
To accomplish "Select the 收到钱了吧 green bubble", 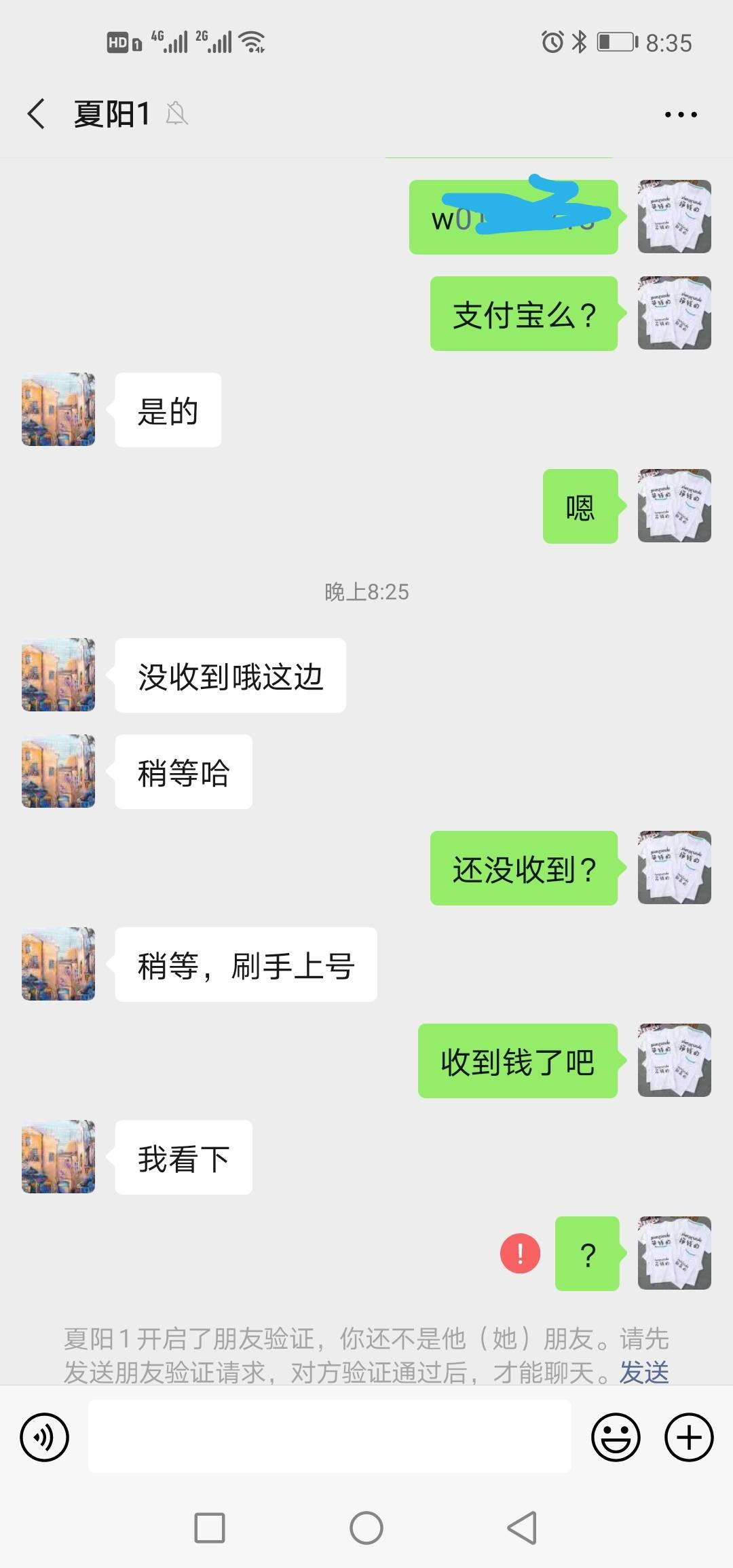I will pos(517,1063).
